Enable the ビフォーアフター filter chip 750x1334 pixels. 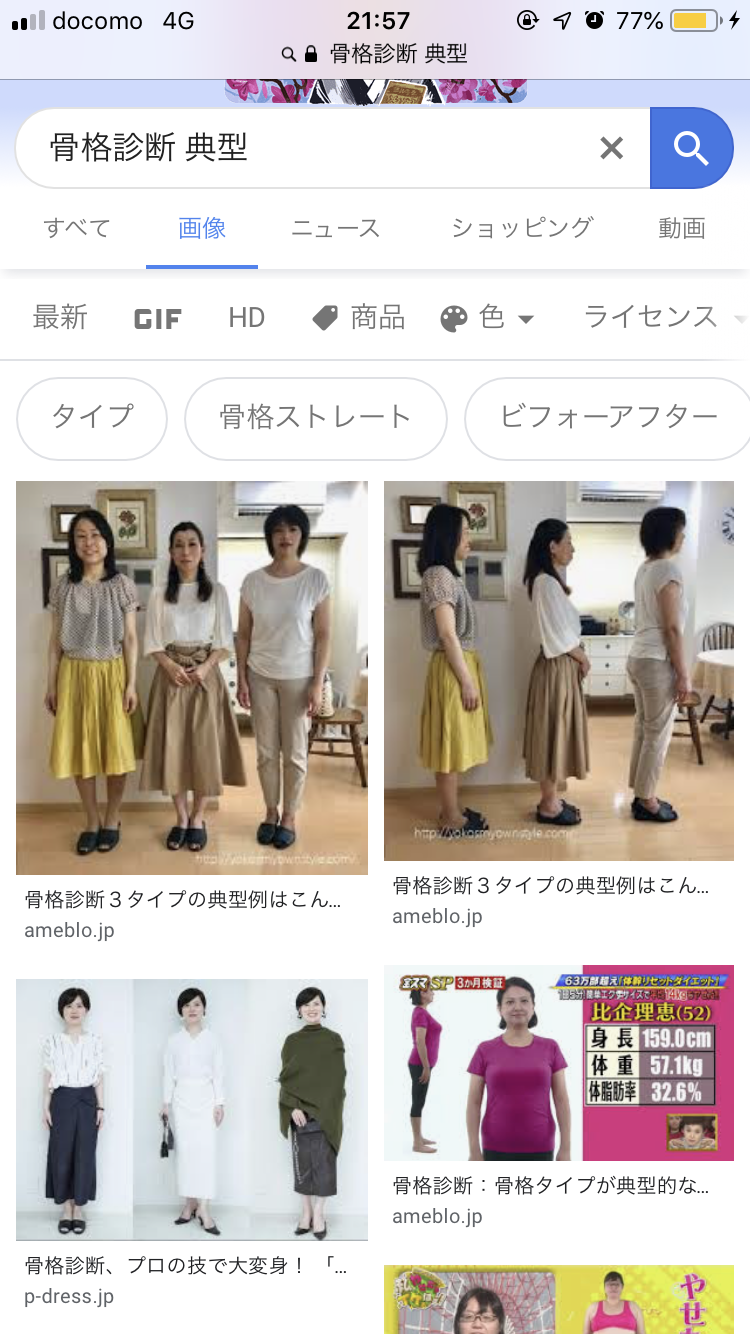point(606,418)
